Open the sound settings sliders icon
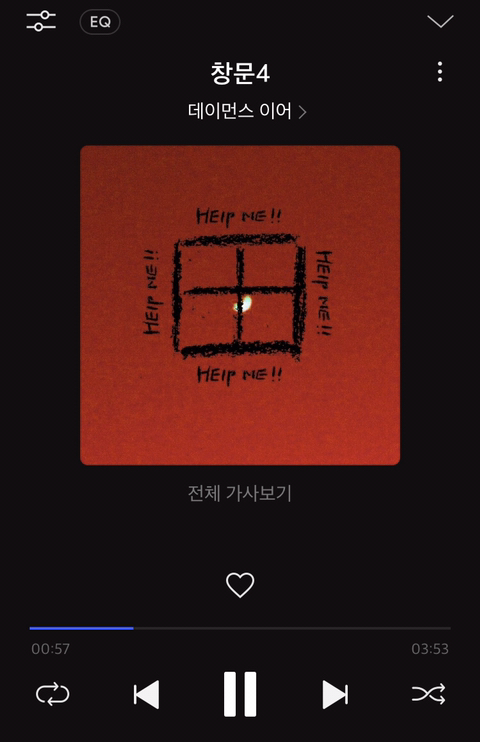480x742 pixels. pos(41,21)
